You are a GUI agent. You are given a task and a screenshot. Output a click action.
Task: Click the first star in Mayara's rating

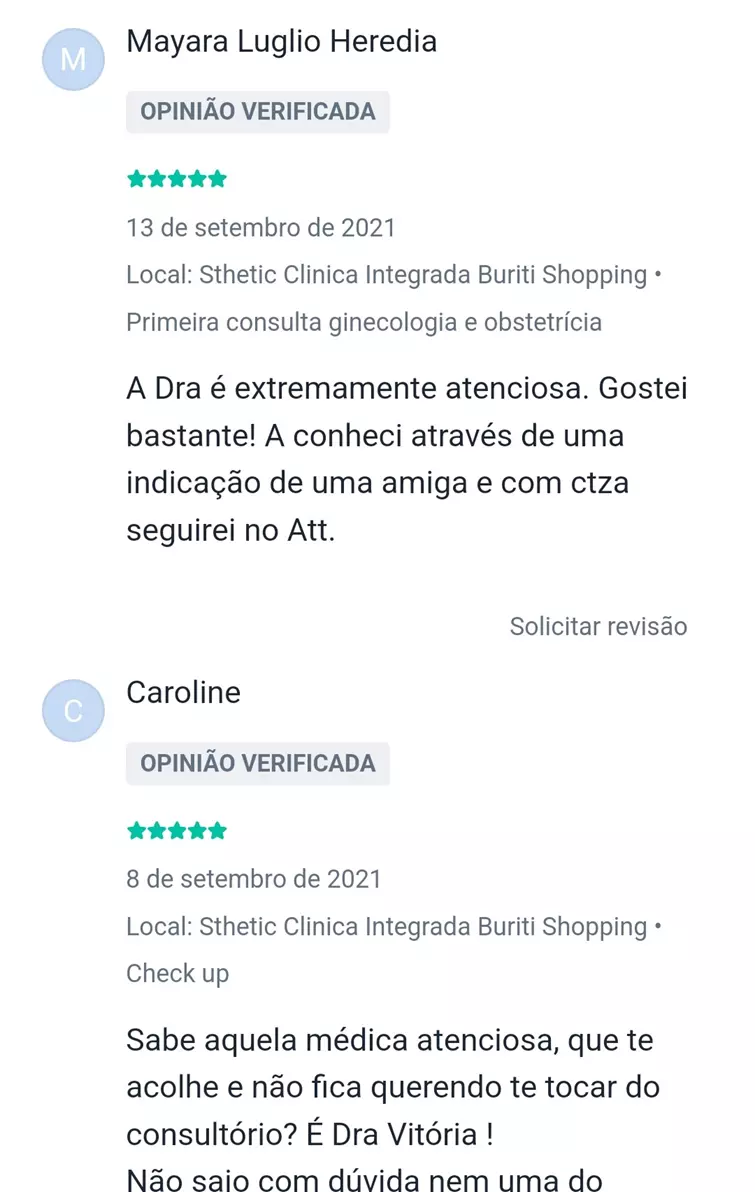137,178
